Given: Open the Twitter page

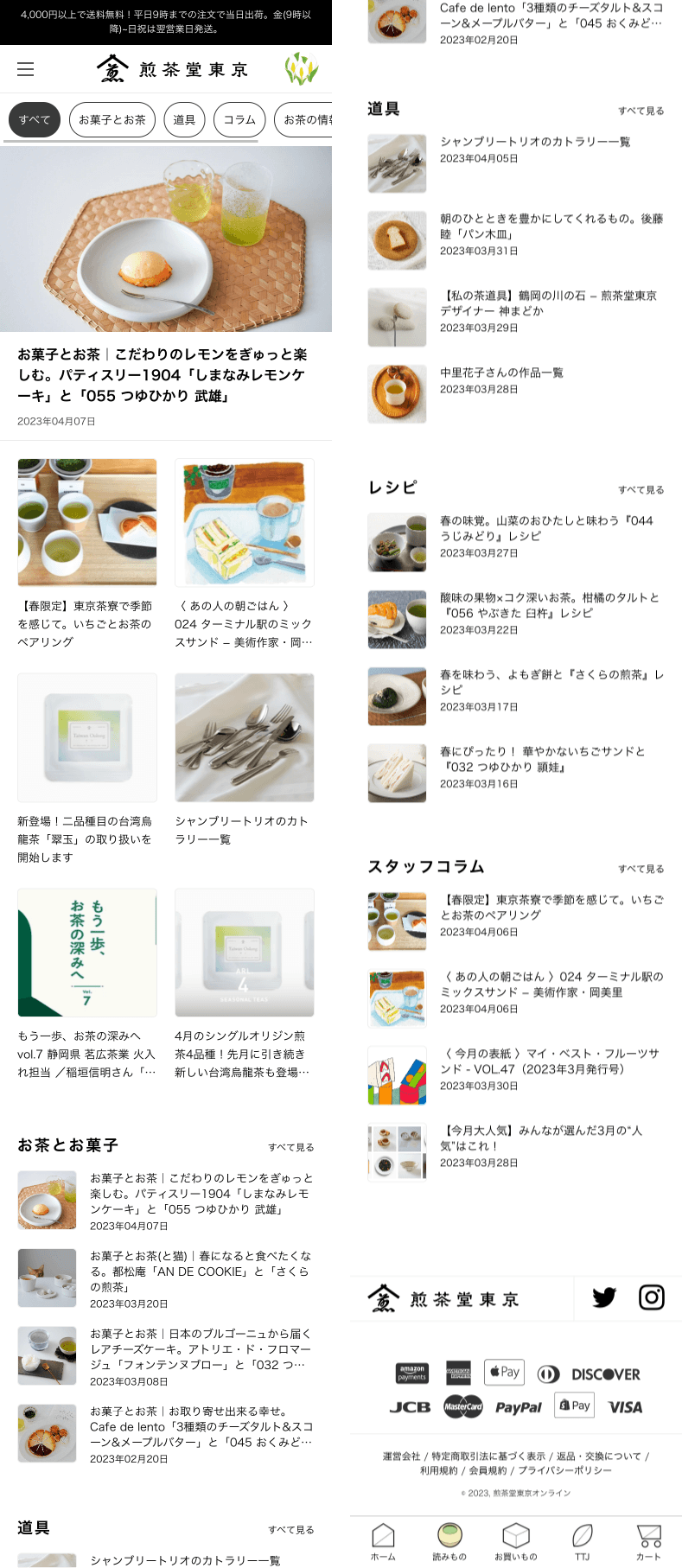Looking at the screenshot, I should (x=604, y=1297).
